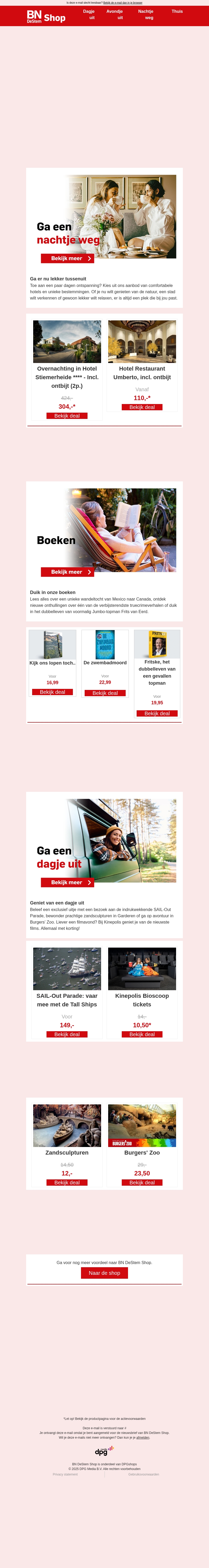Viewport: 209px width, 1568px height.
Task: Tap Bekijk meer on Ga een dagje uit
Action: pos(67,882)
